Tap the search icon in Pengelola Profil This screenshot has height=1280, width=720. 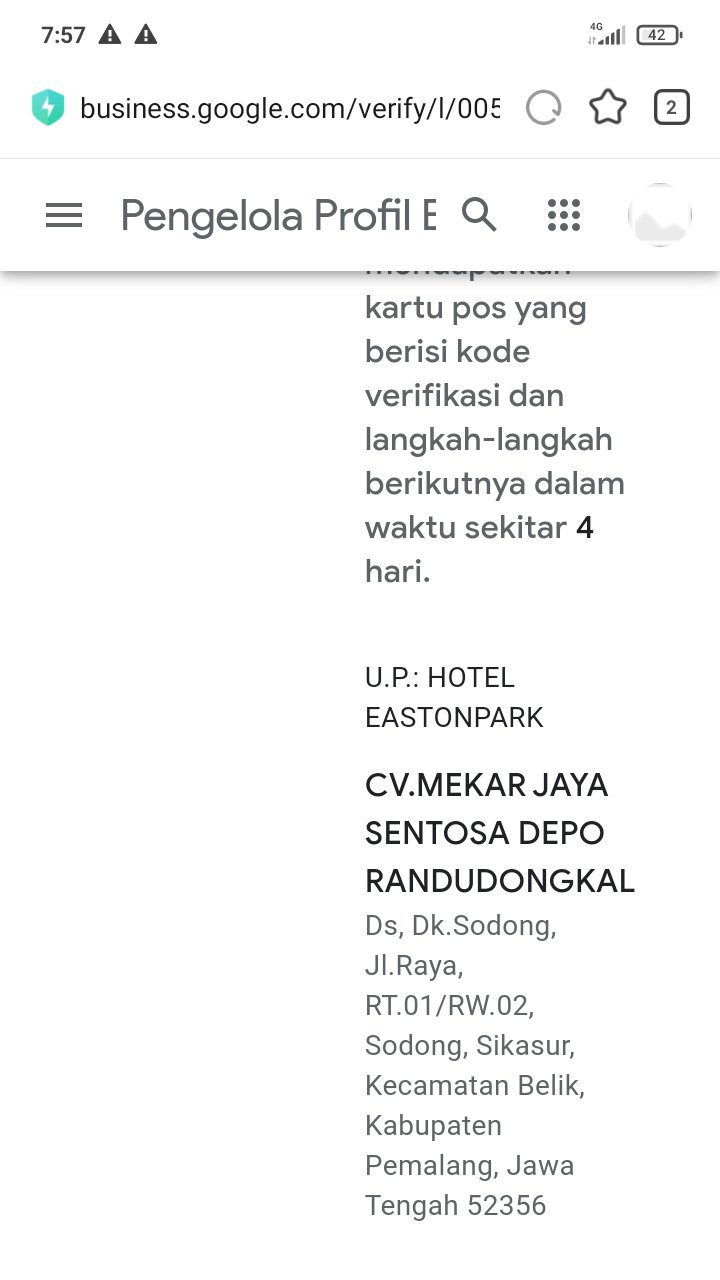coord(479,215)
